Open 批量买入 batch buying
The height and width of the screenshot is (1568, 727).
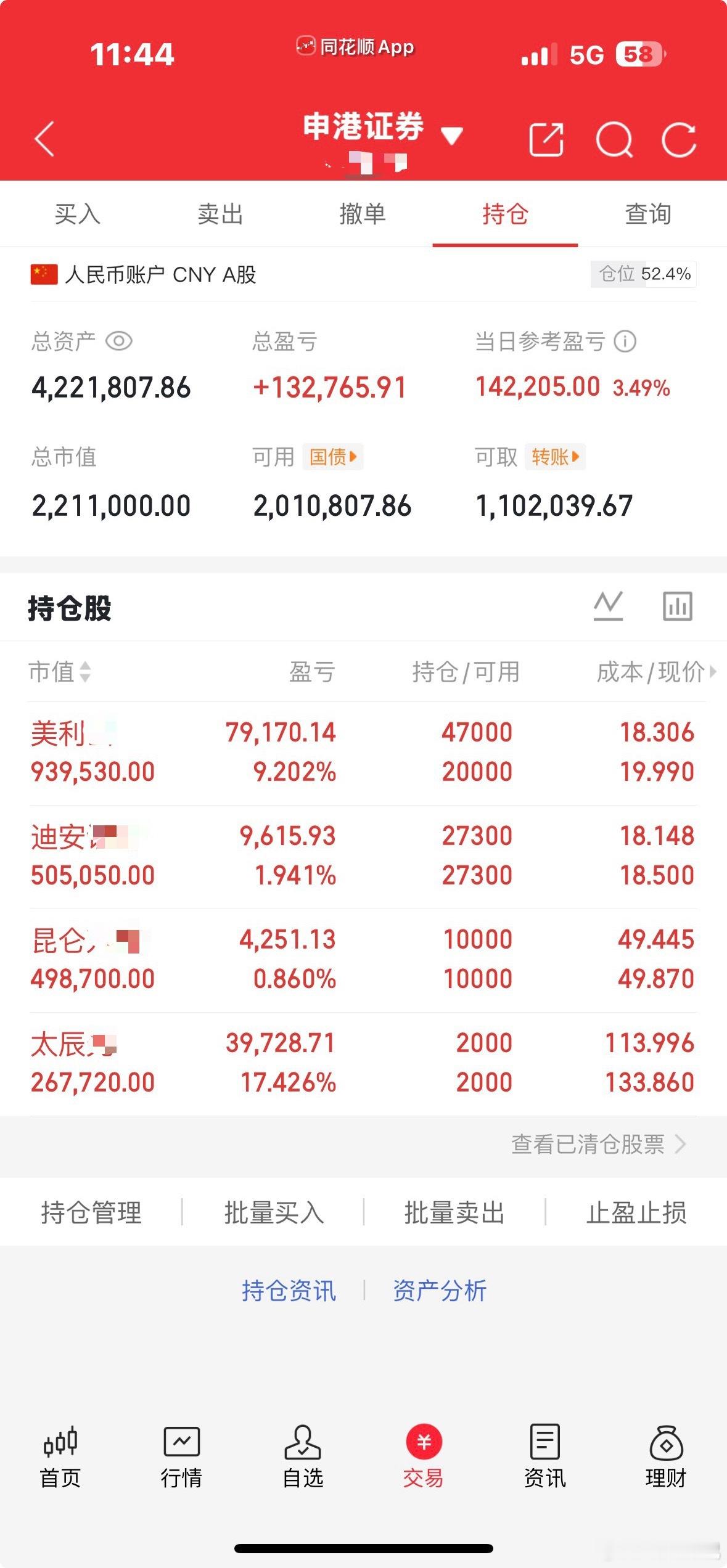273,1214
